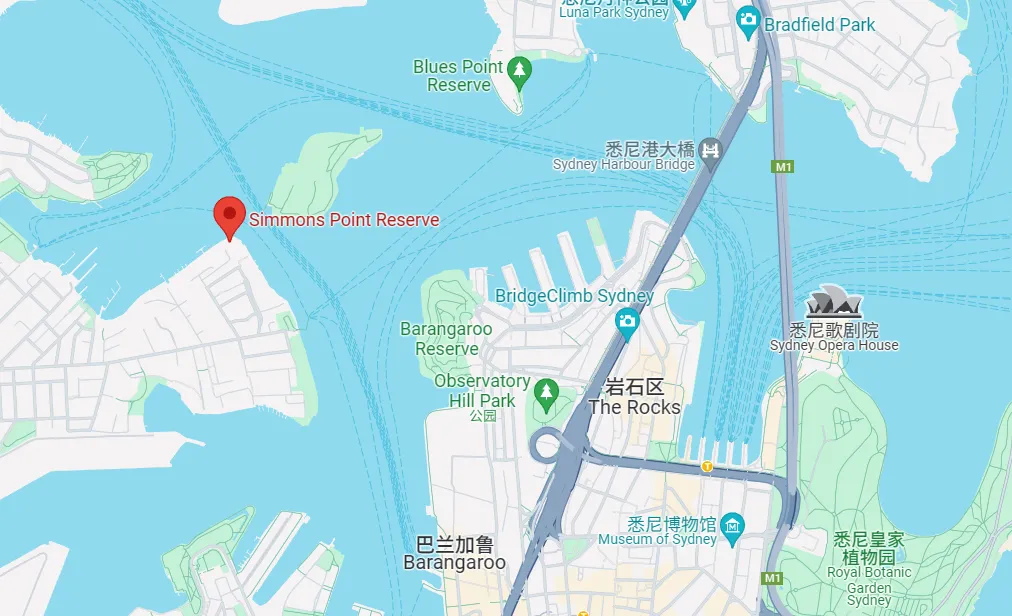The image size is (1012, 616).
Task: Select the Sydney Opera House landmark icon
Action: (x=832, y=301)
